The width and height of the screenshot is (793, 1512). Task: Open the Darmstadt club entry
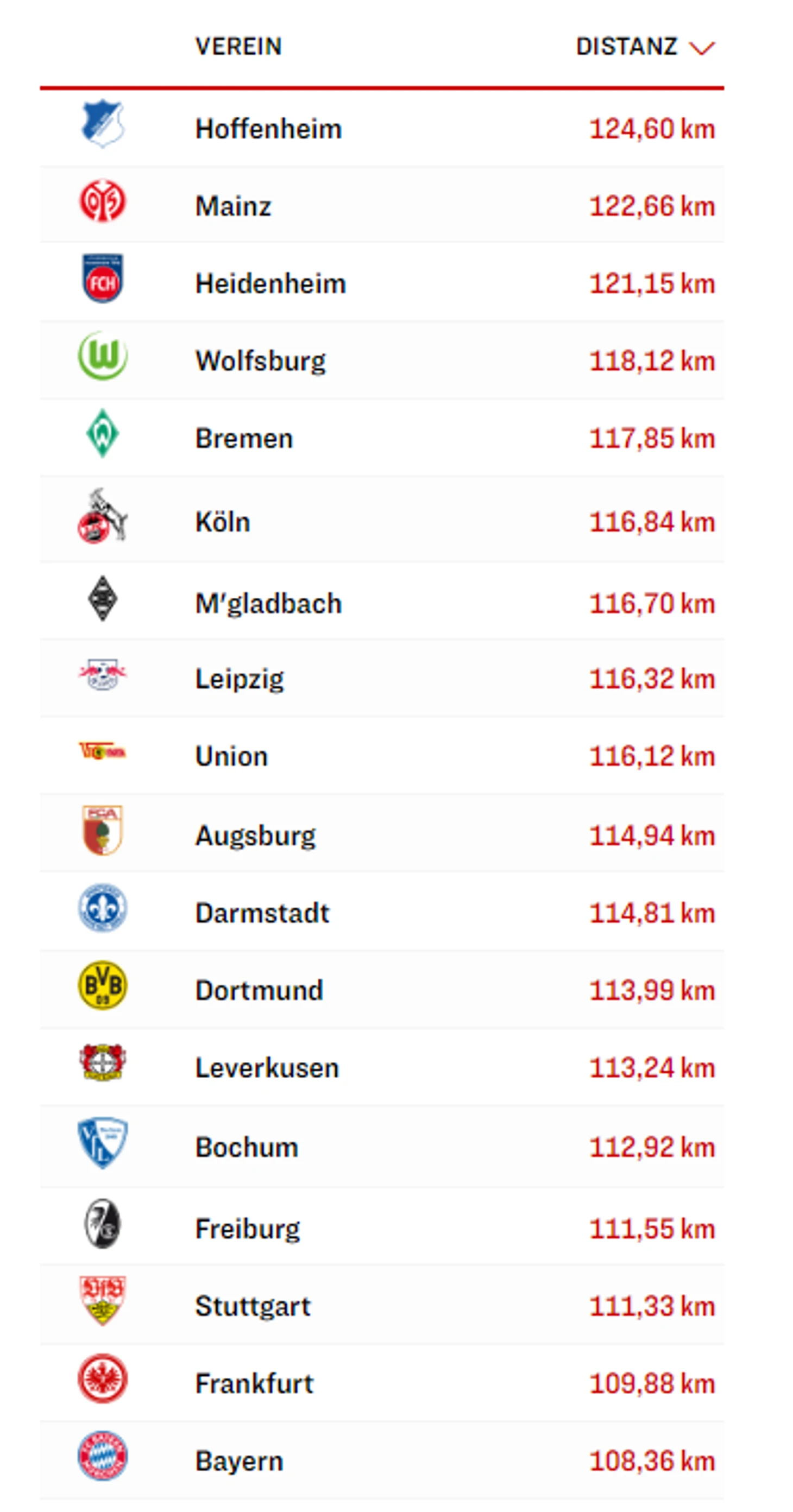(x=262, y=913)
